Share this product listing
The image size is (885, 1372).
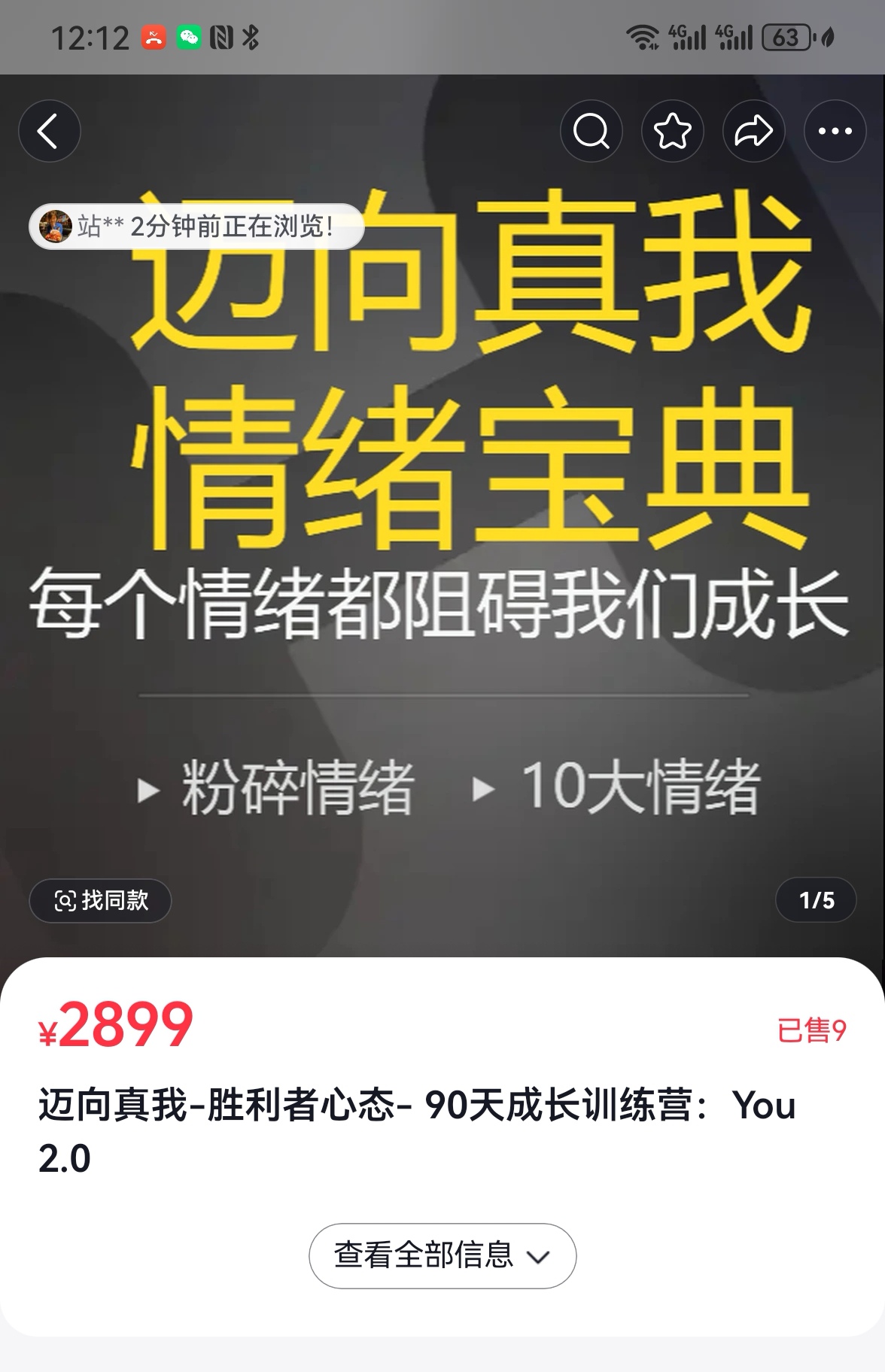tap(753, 131)
